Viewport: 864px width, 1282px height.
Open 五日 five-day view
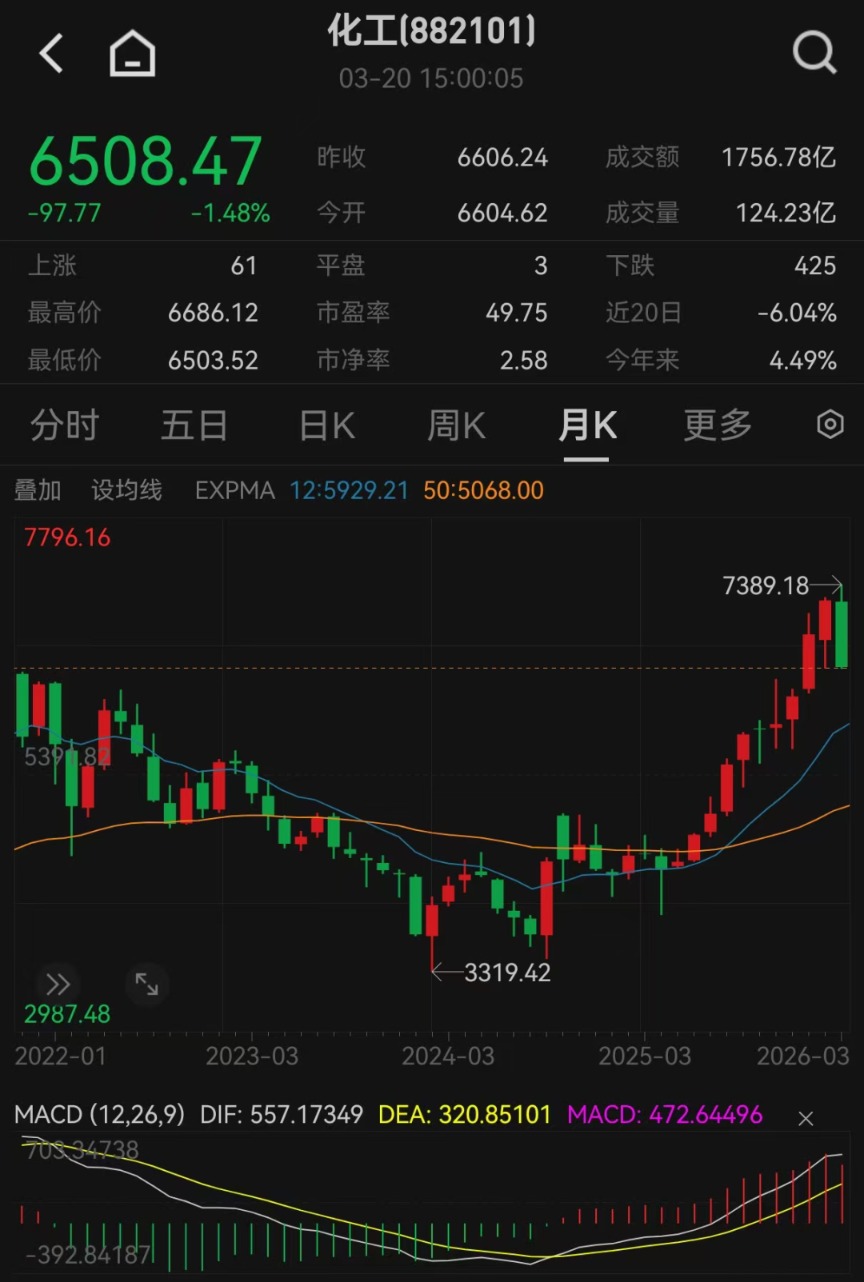[x=194, y=424]
